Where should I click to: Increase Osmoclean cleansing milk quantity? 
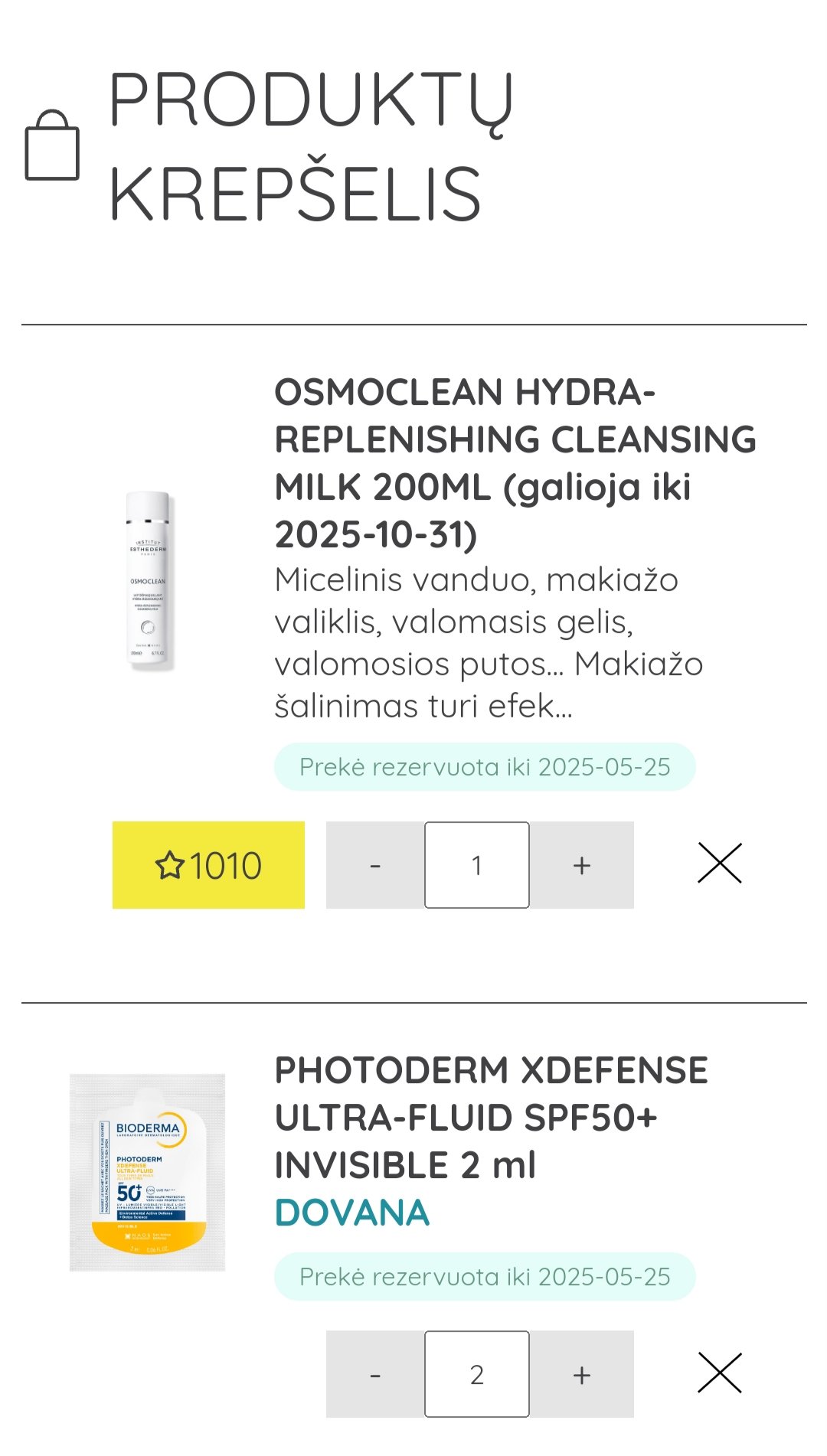(582, 865)
